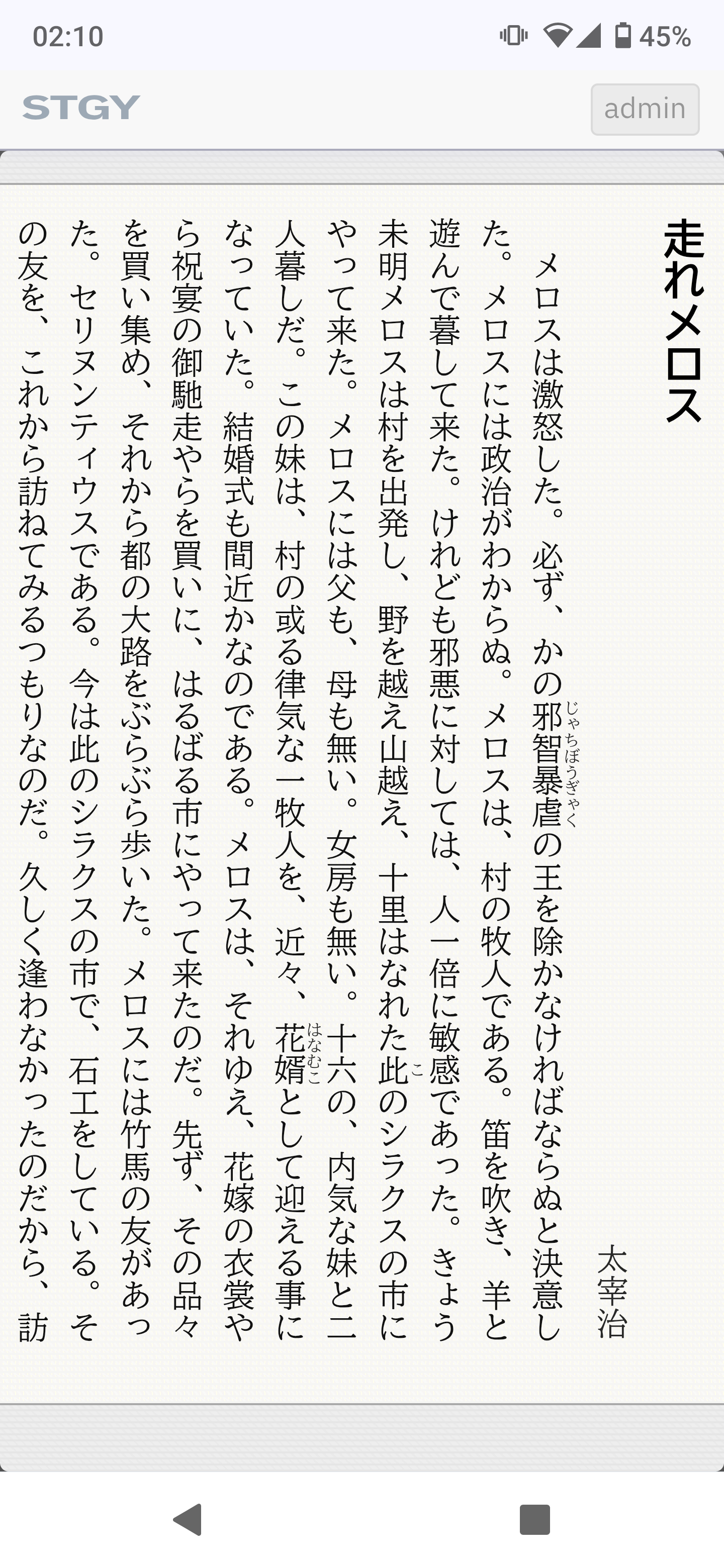Tap the square recent apps button
The width and height of the screenshot is (724, 1568).
coord(535,1520)
